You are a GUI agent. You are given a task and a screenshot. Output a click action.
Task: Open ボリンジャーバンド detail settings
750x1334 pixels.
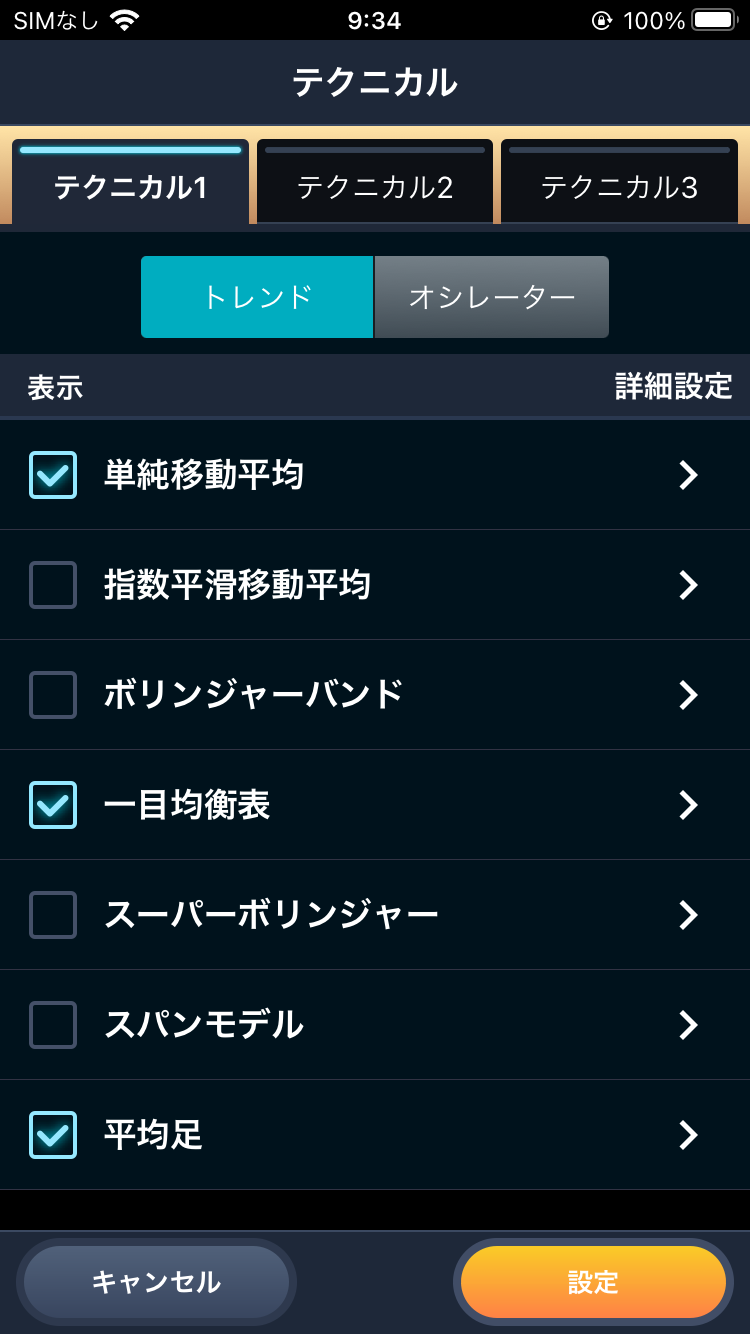(688, 695)
